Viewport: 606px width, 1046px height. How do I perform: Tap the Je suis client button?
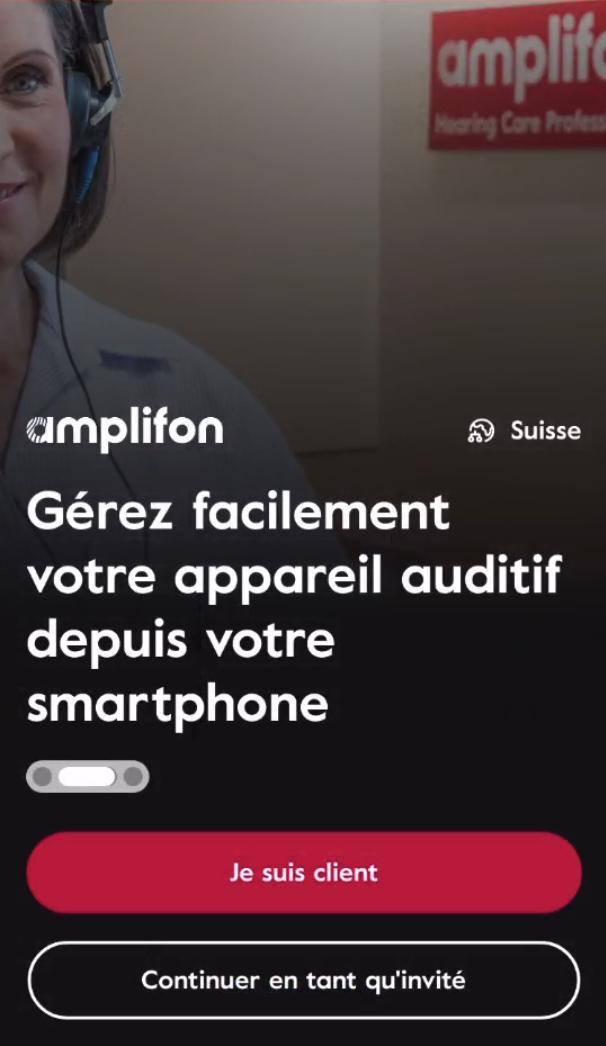[303, 872]
